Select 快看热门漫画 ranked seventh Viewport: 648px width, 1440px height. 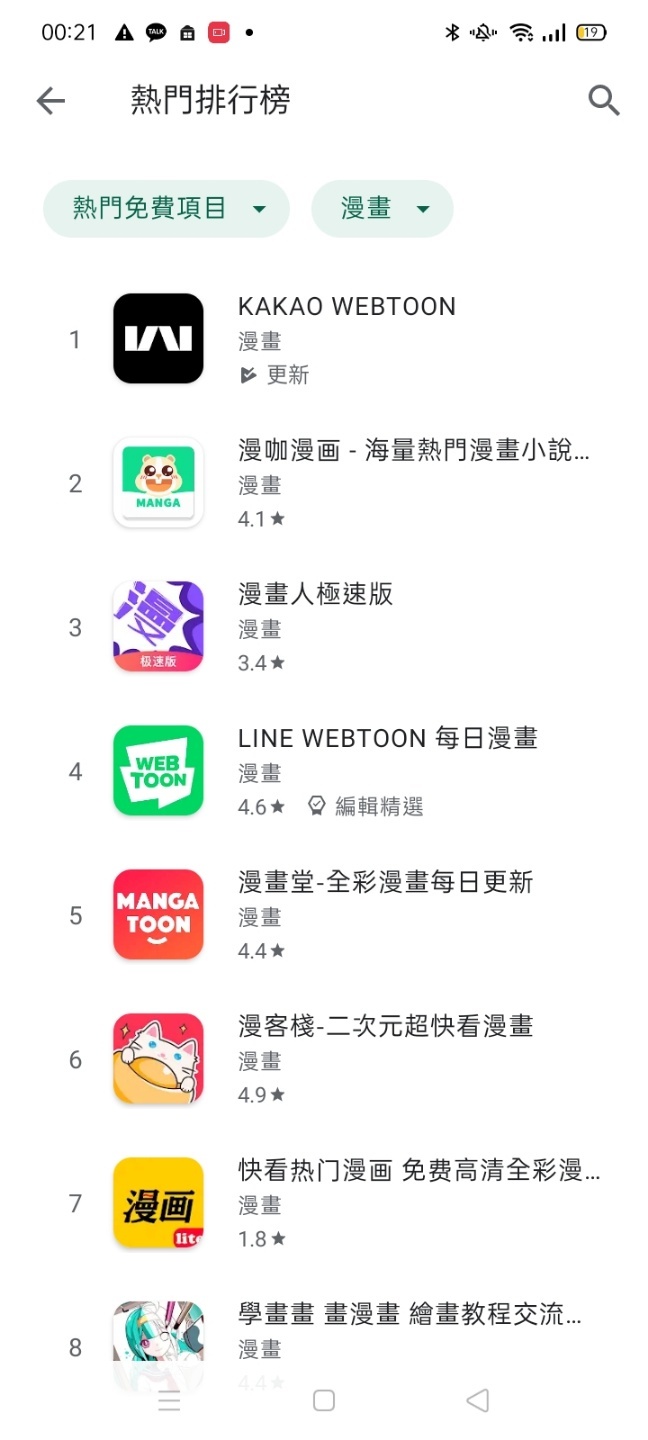click(x=418, y=1171)
